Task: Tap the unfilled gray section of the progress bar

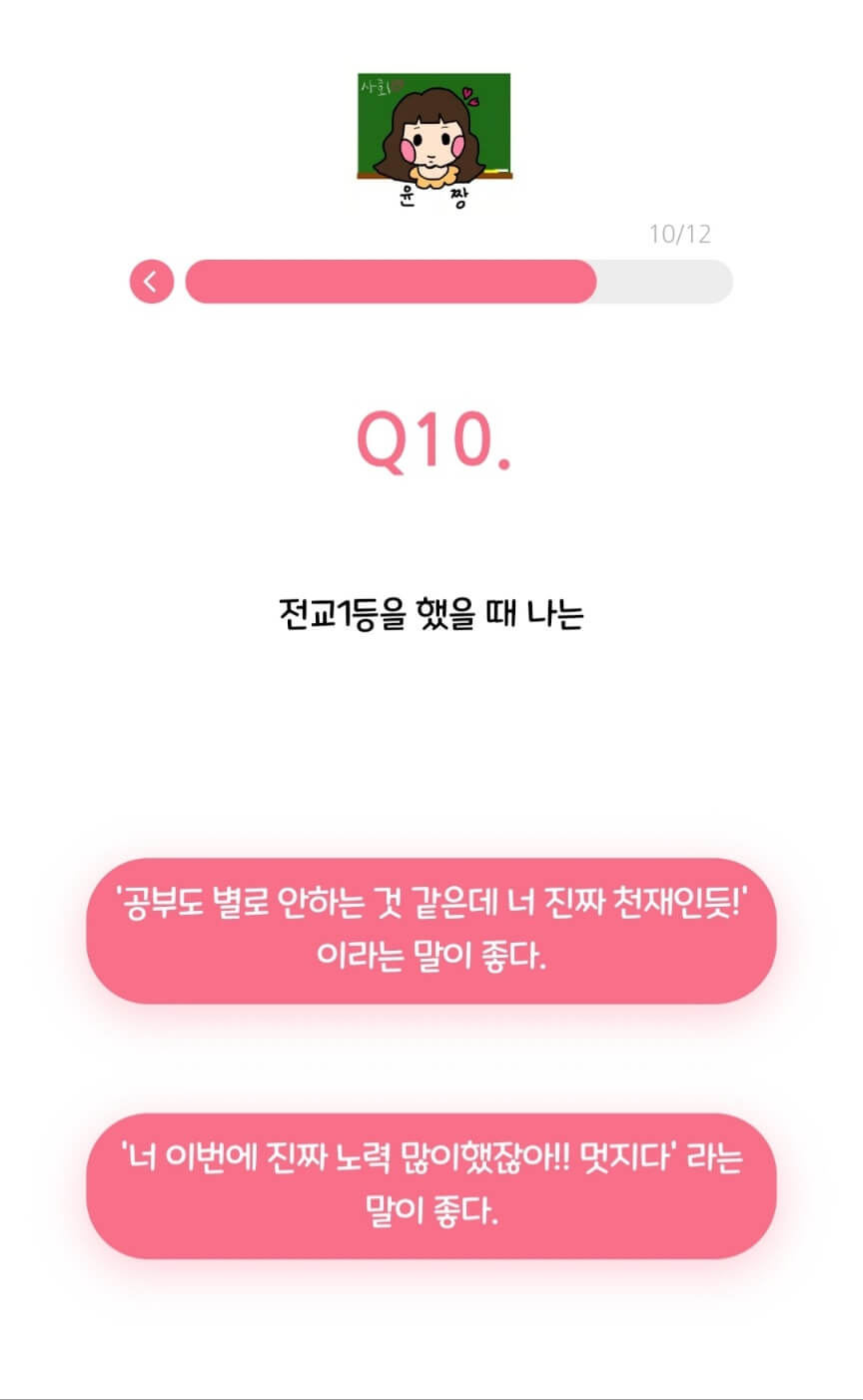Action: tap(664, 282)
